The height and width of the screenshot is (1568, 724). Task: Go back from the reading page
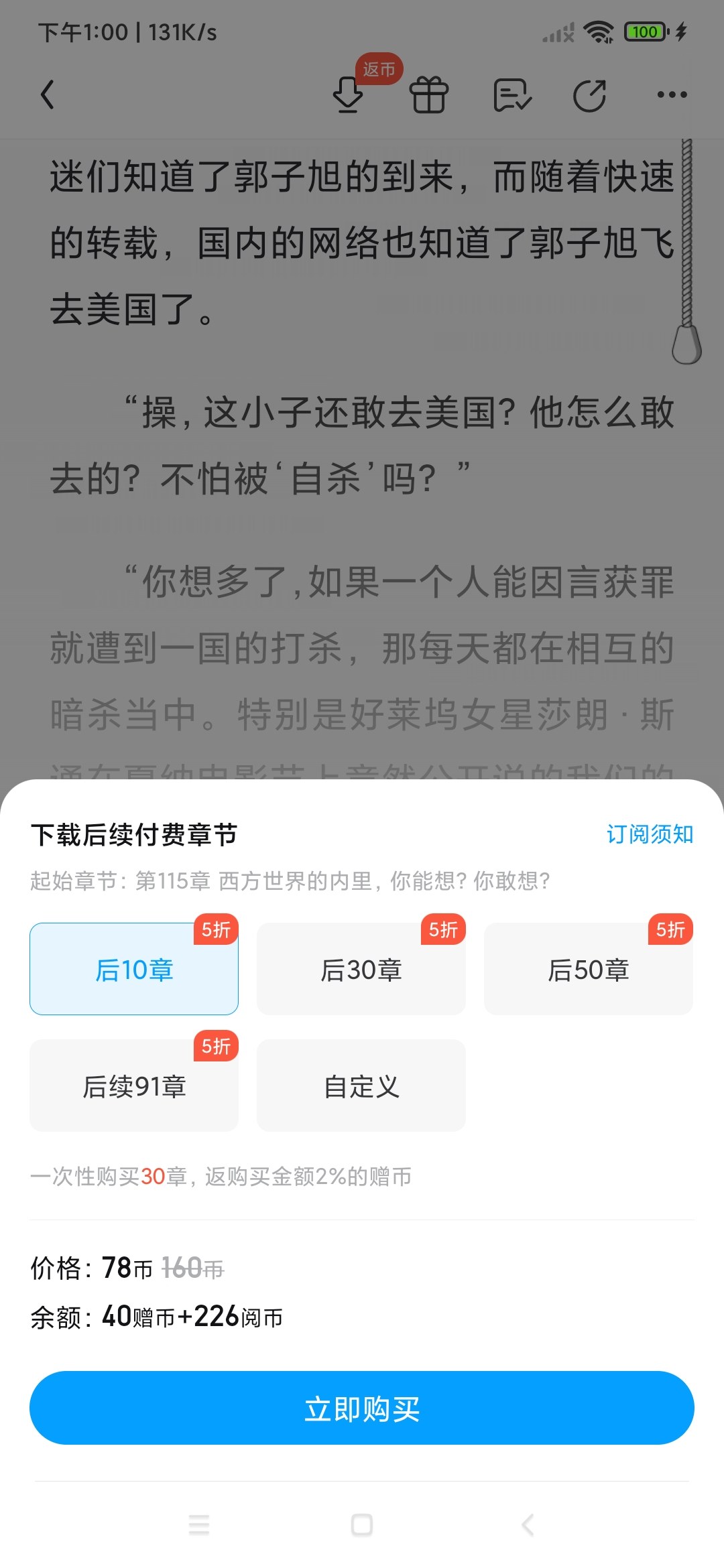(47, 94)
